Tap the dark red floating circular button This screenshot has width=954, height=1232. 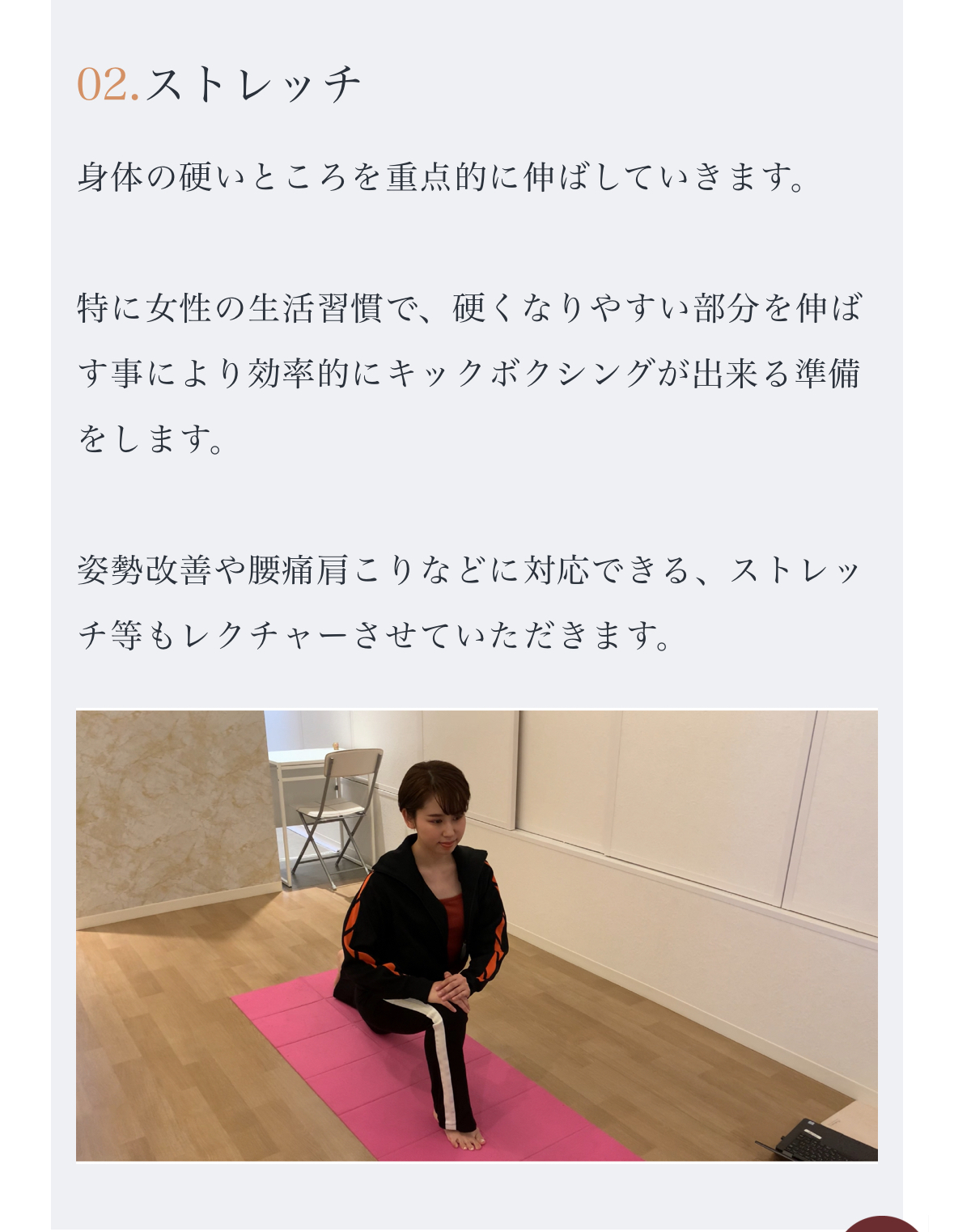pyautogui.click(x=882, y=1225)
